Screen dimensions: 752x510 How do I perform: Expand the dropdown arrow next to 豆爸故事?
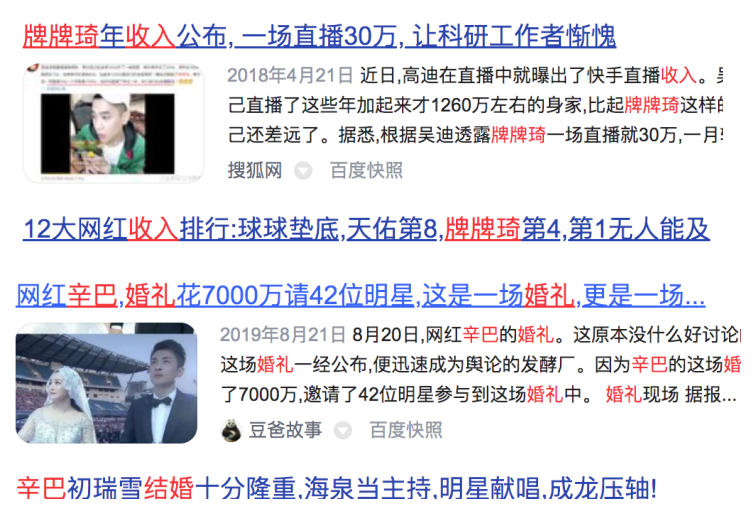(x=343, y=431)
